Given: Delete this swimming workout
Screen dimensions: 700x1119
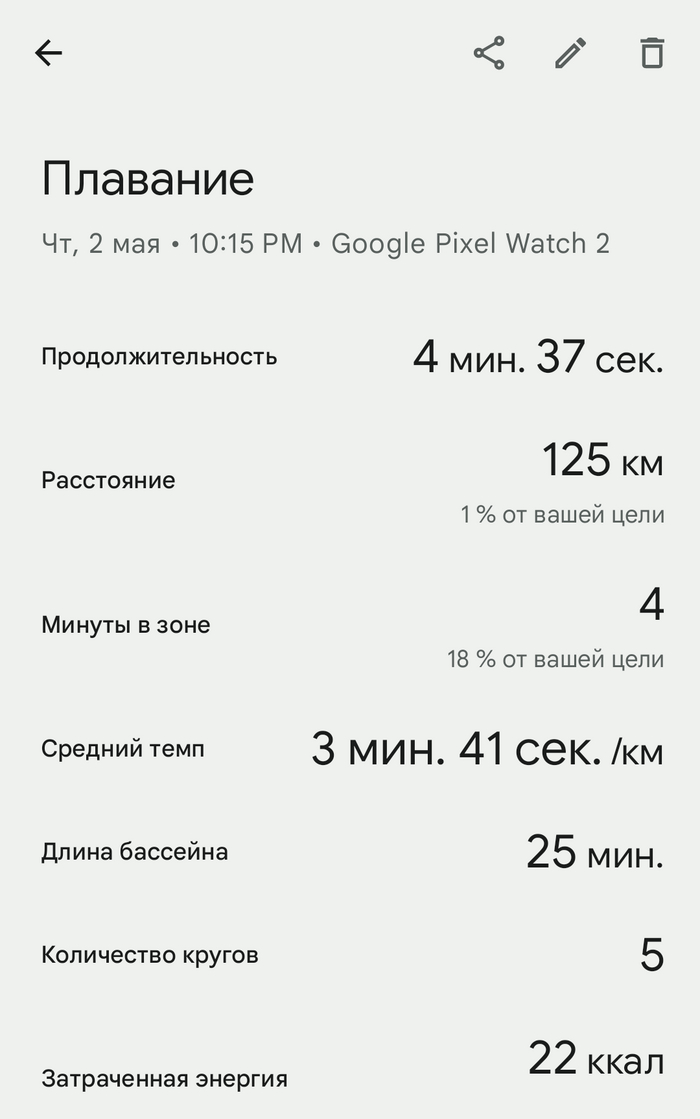Looking at the screenshot, I should (x=652, y=54).
